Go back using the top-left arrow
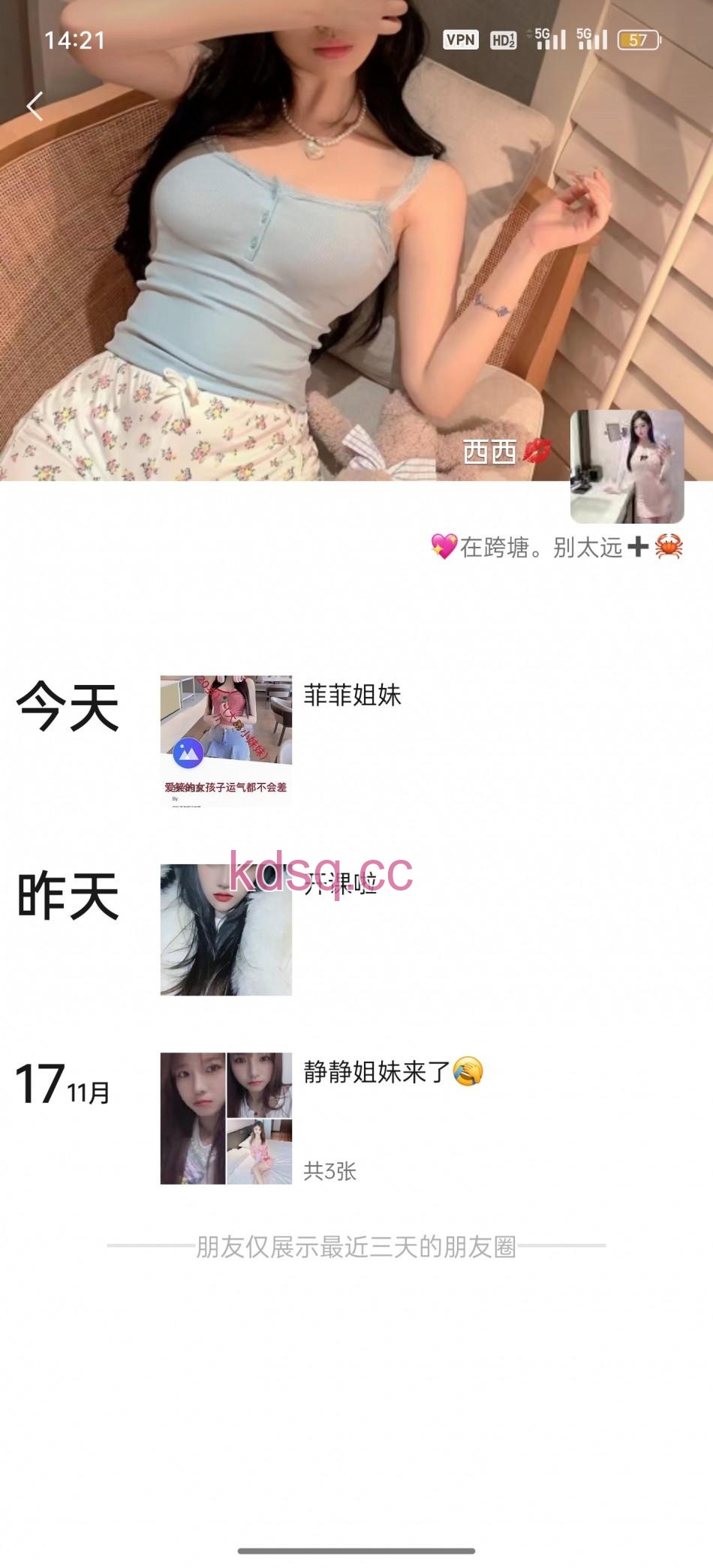713x1568 pixels. coord(35,107)
